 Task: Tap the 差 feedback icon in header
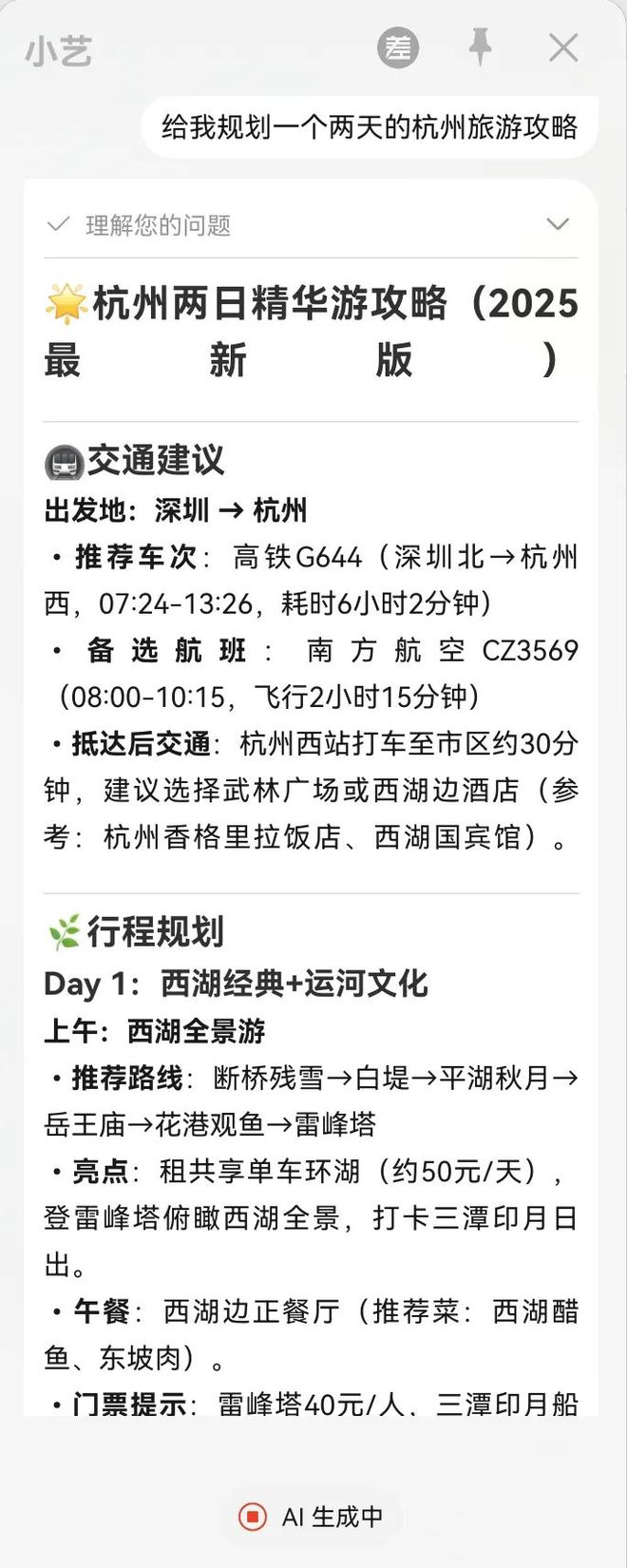point(397,48)
